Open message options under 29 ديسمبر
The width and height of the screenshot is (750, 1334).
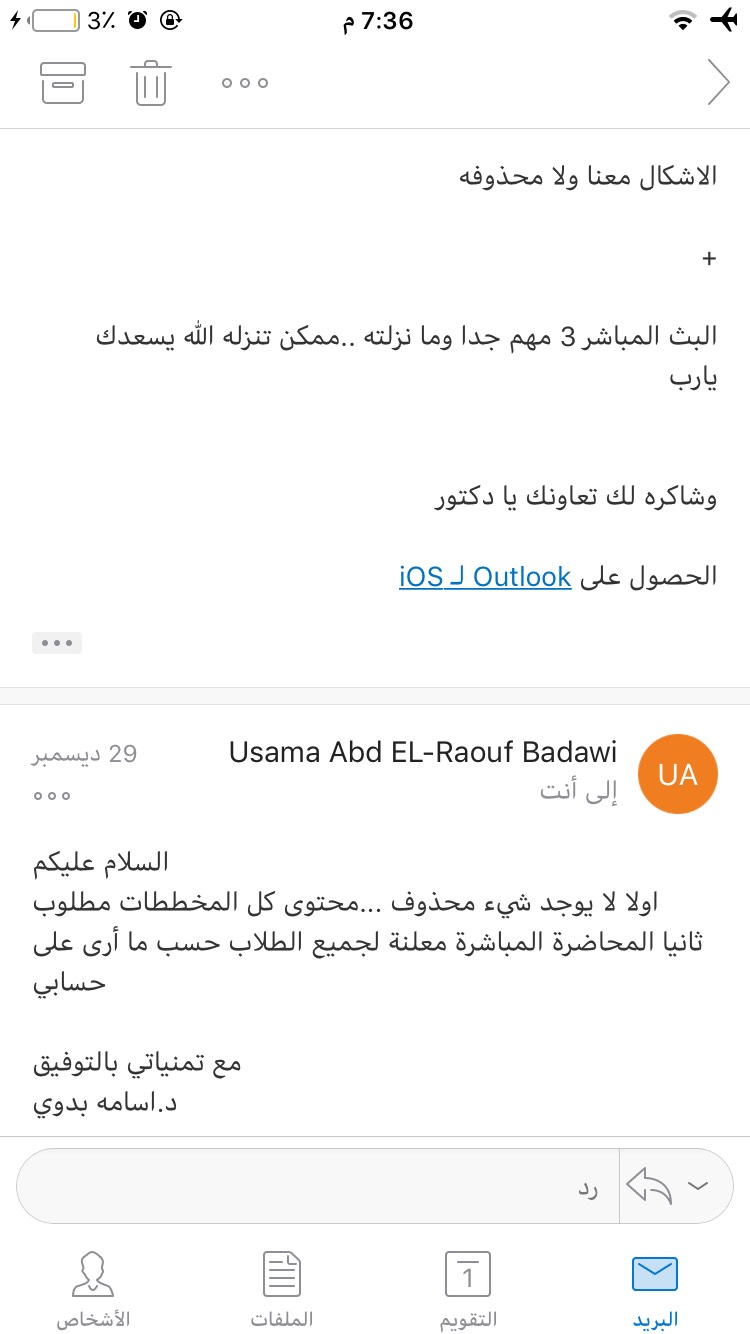(x=52, y=796)
